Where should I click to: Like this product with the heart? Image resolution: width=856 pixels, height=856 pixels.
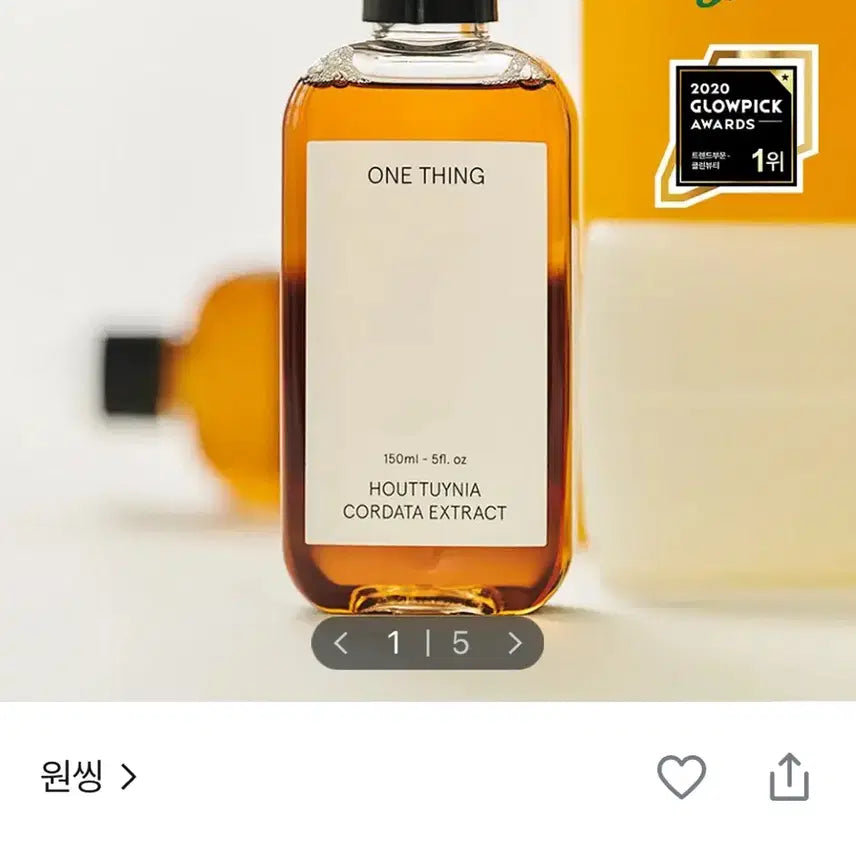click(x=681, y=777)
